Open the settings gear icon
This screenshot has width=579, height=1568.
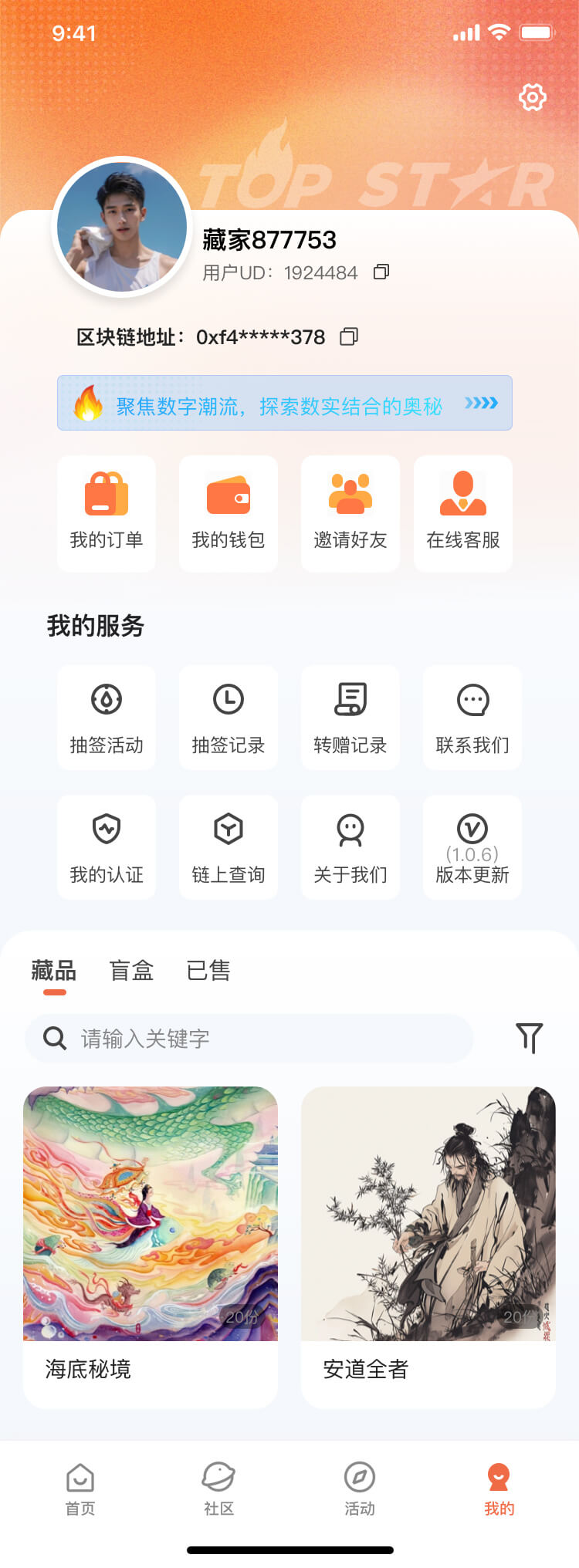click(533, 97)
